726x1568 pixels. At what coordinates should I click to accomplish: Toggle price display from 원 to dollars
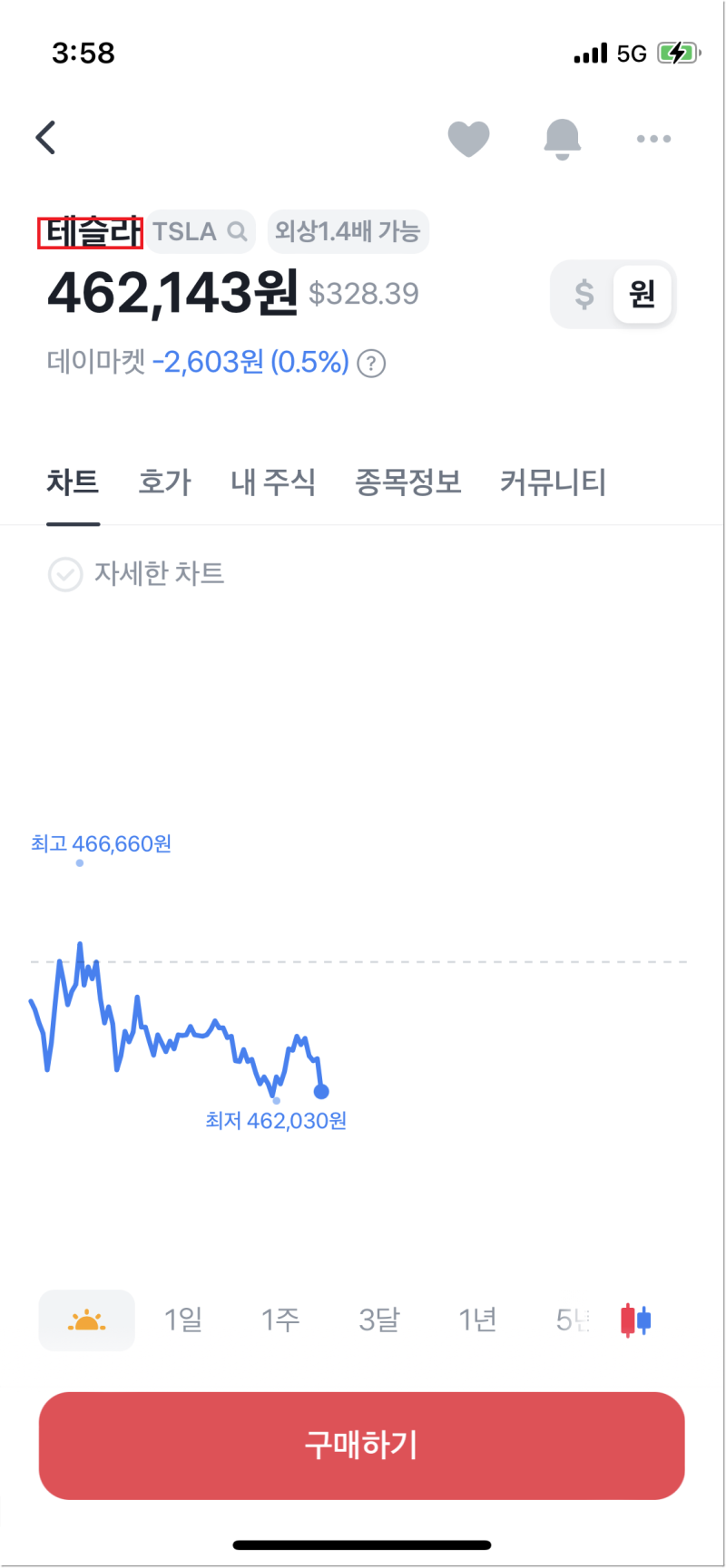point(584,294)
